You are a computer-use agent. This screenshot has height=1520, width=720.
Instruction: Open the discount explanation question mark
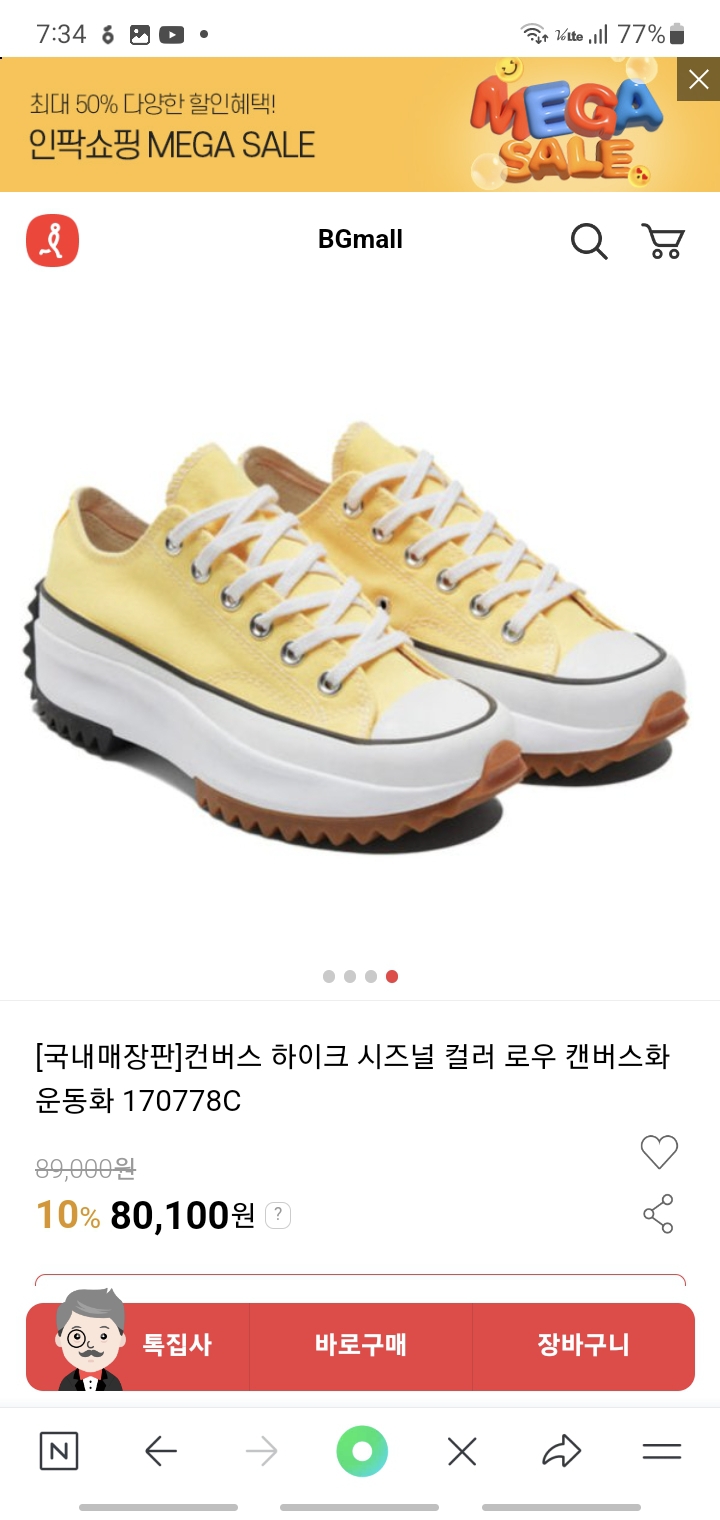click(276, 1215)
